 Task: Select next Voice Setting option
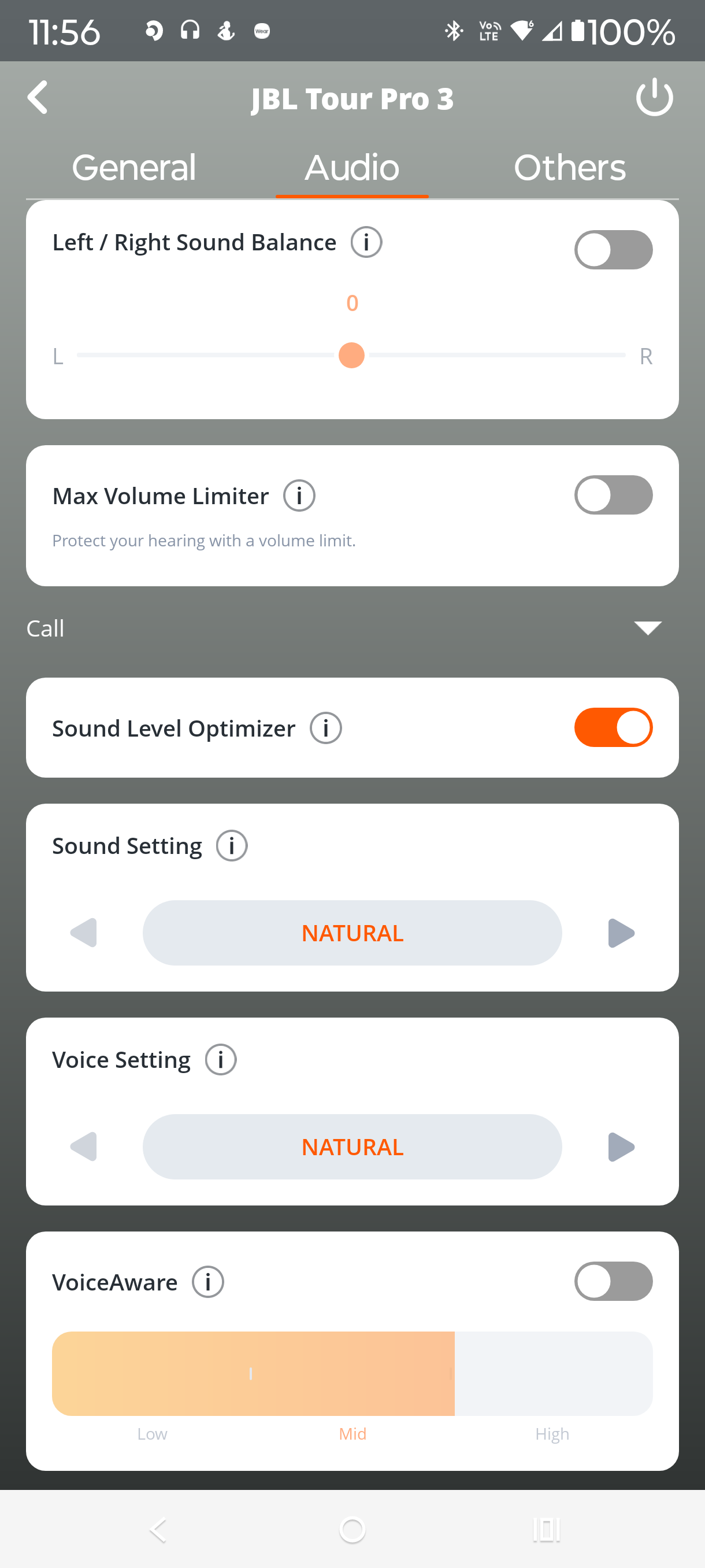pos(621,1147)
